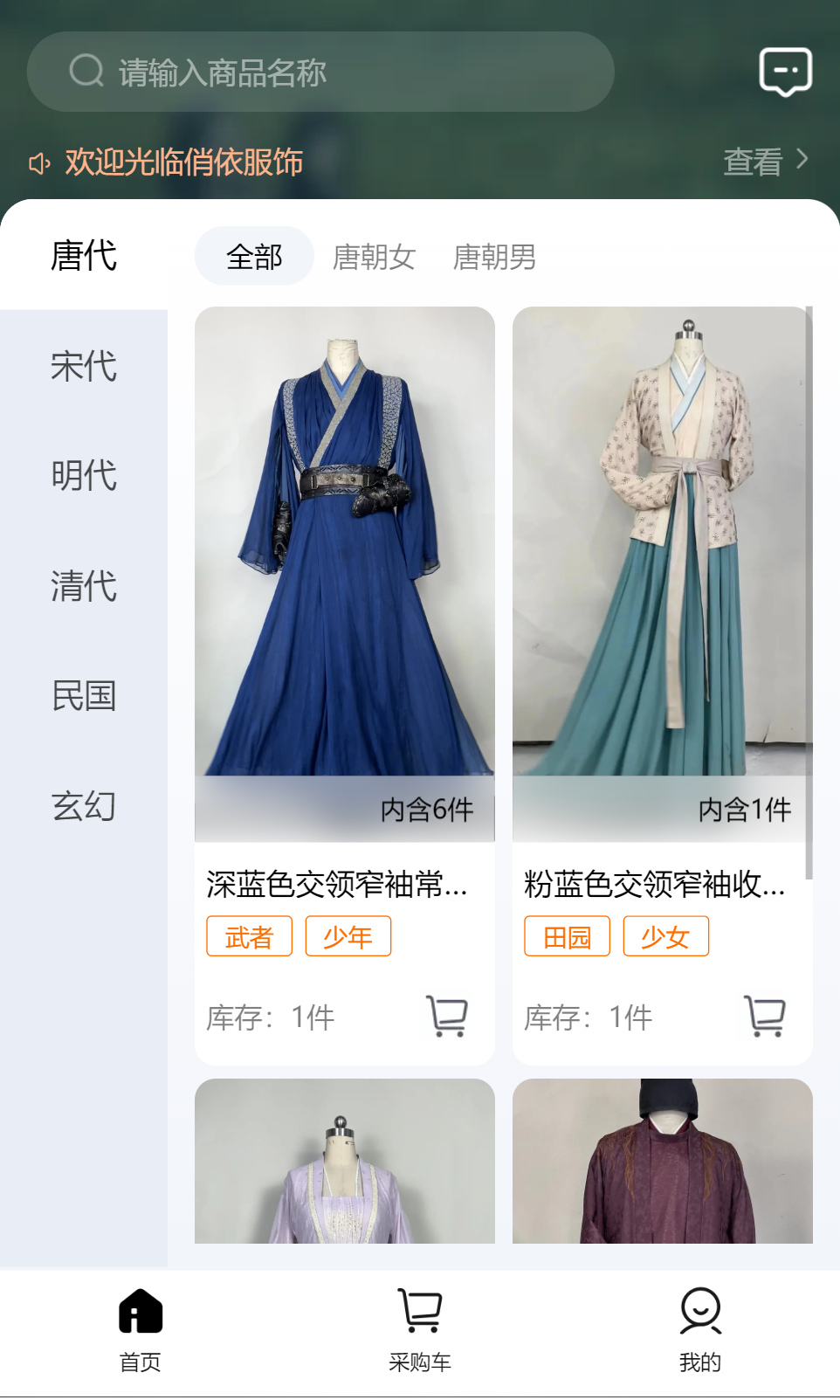Switch to the 唐朝女 tab
Viewport: 840px width, 1400px height.
[x=375, y=257]
